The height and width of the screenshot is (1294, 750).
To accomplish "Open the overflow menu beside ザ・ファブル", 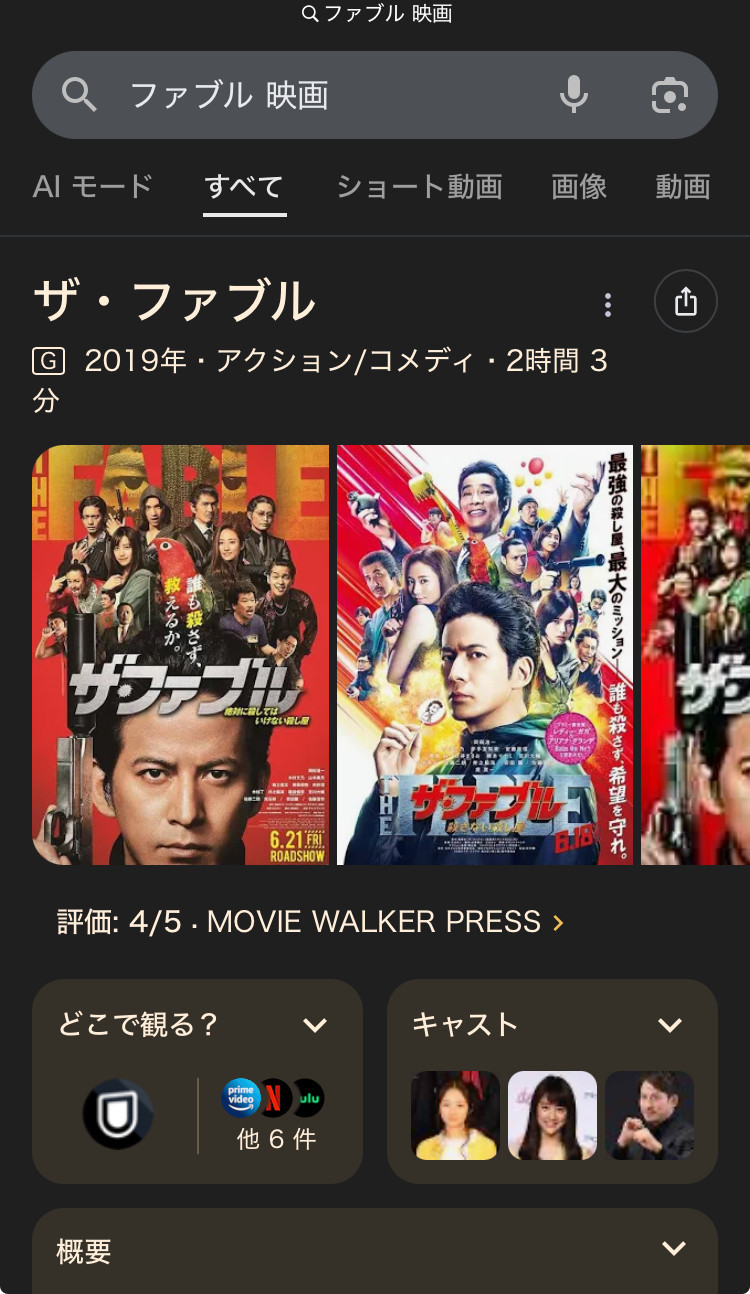I will coord(607,305).
